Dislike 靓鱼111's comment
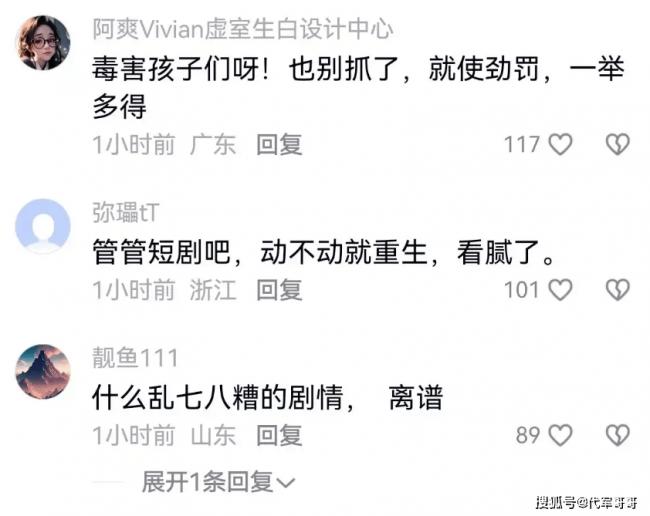This screenshot has width=650, height=516. point(618,435)
